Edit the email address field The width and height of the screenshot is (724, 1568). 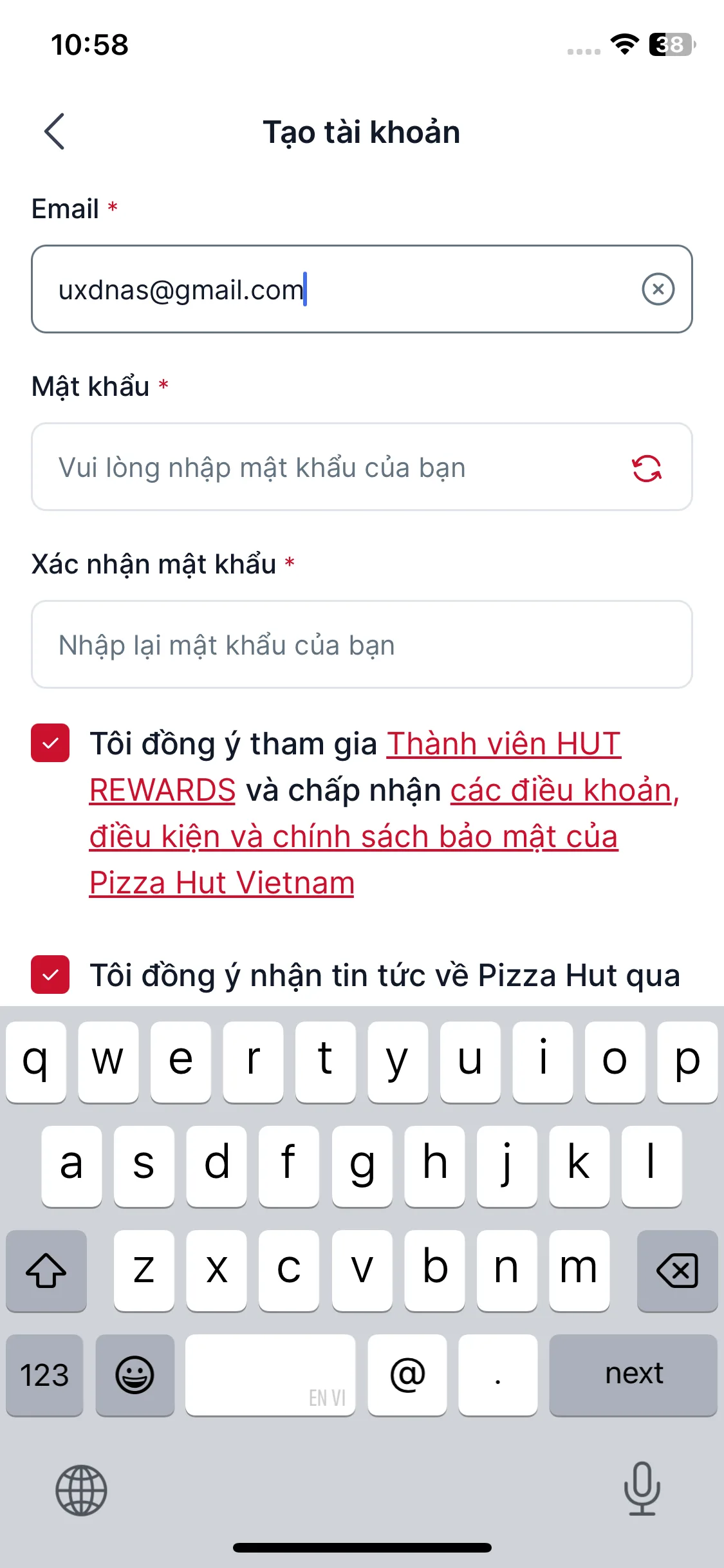point(322,290)
